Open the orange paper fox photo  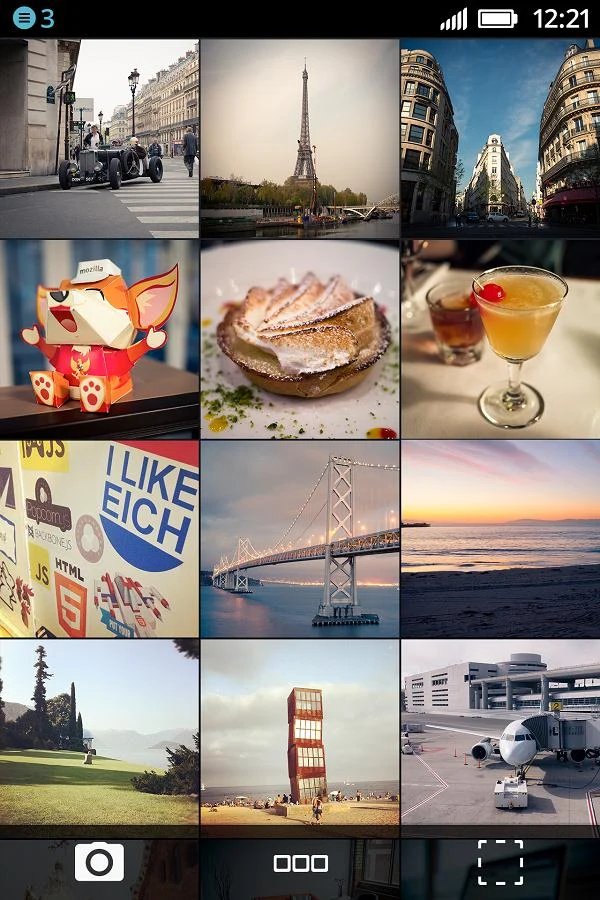point(99,338)
